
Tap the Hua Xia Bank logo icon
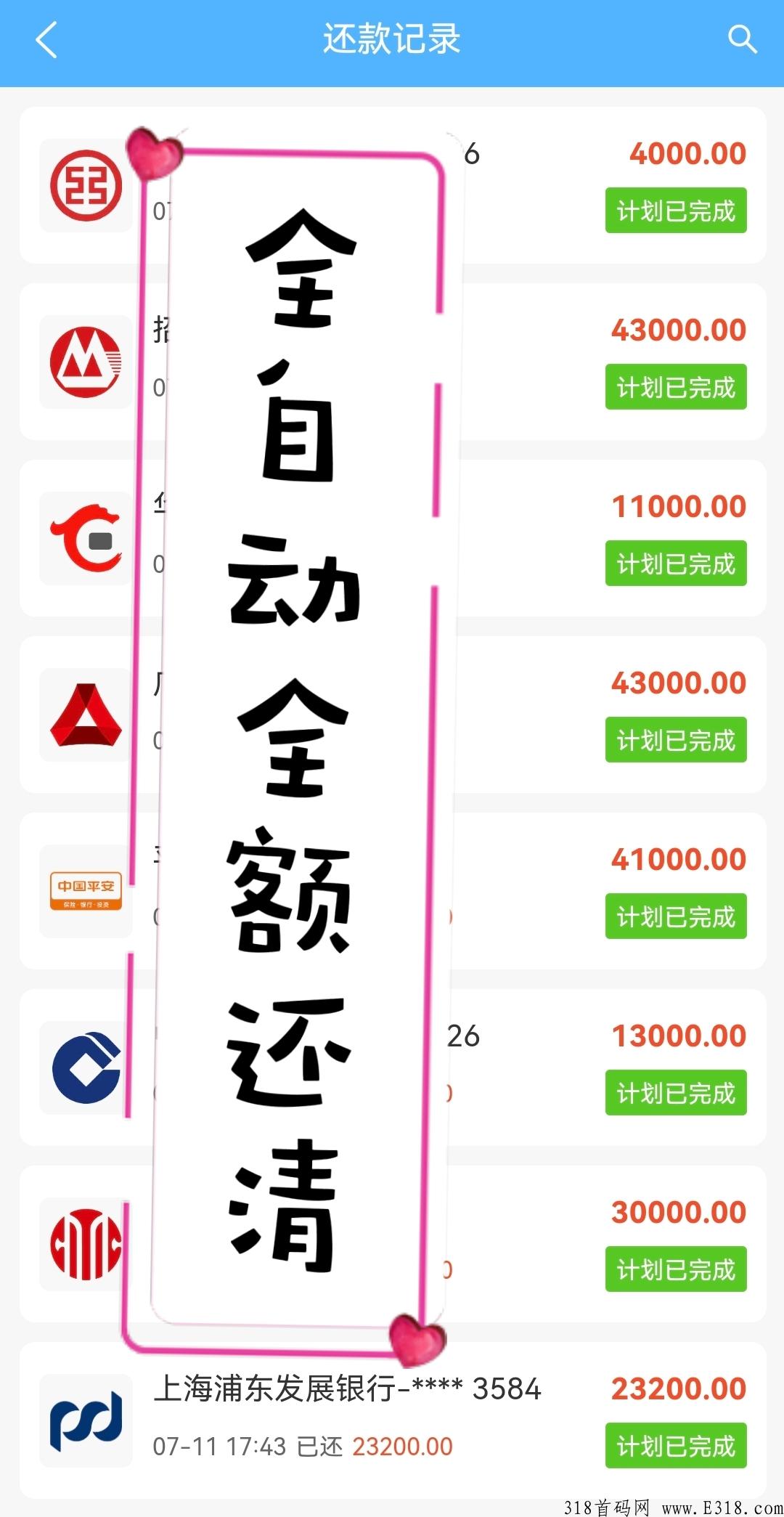point(85,539)
